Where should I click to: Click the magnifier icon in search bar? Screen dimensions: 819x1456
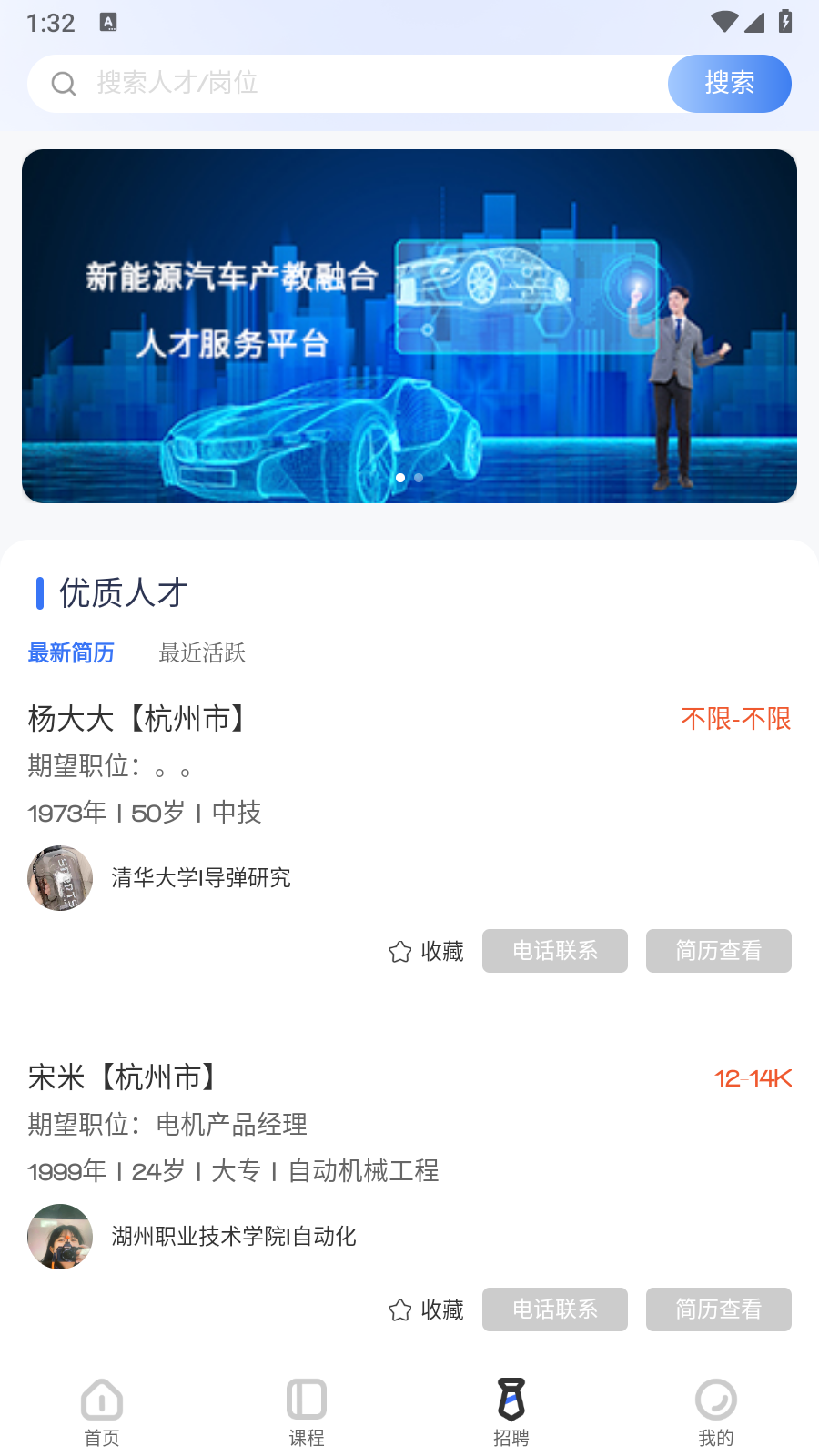[x=64, y=83]
